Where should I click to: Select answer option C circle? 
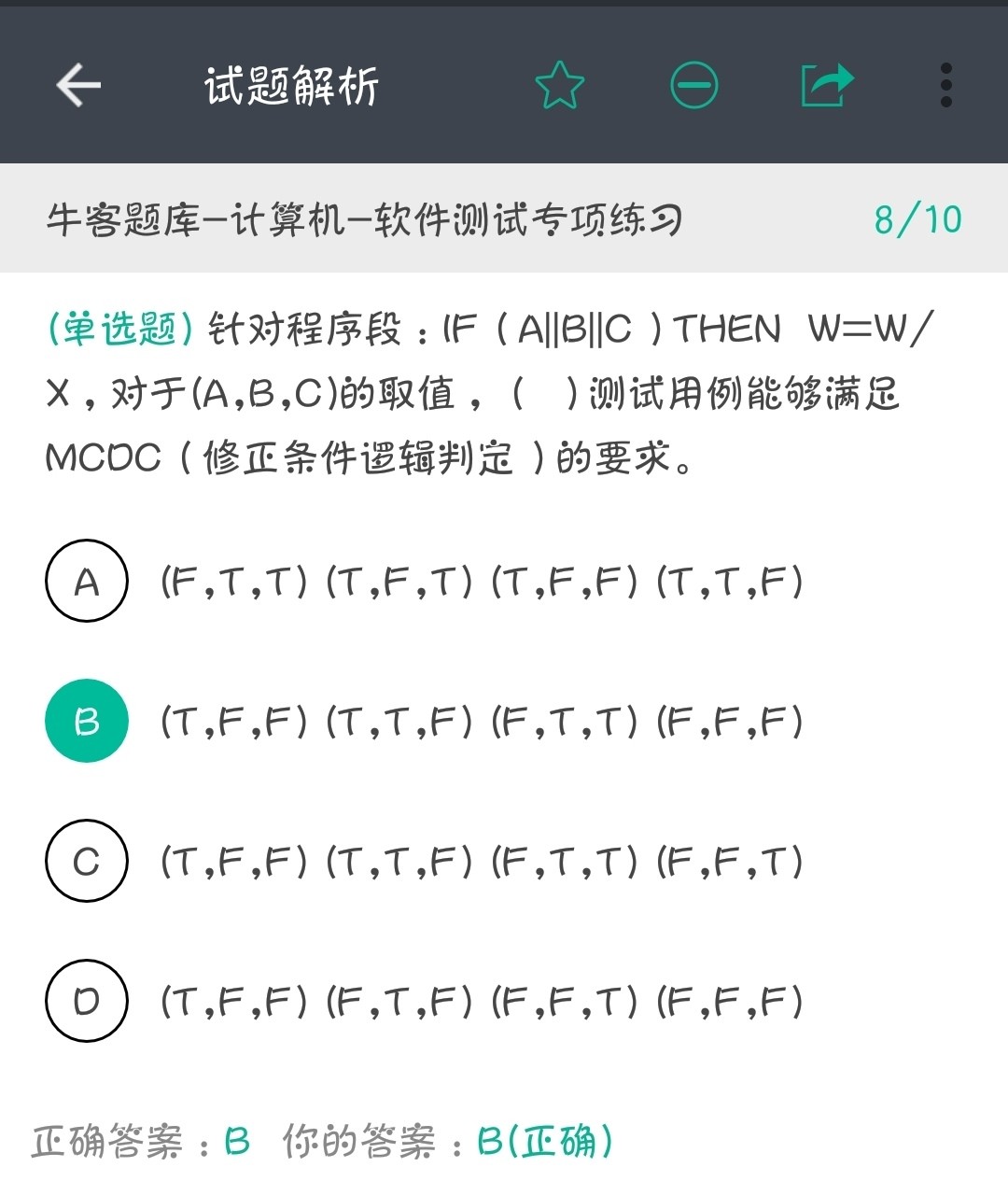coord(86,861)
